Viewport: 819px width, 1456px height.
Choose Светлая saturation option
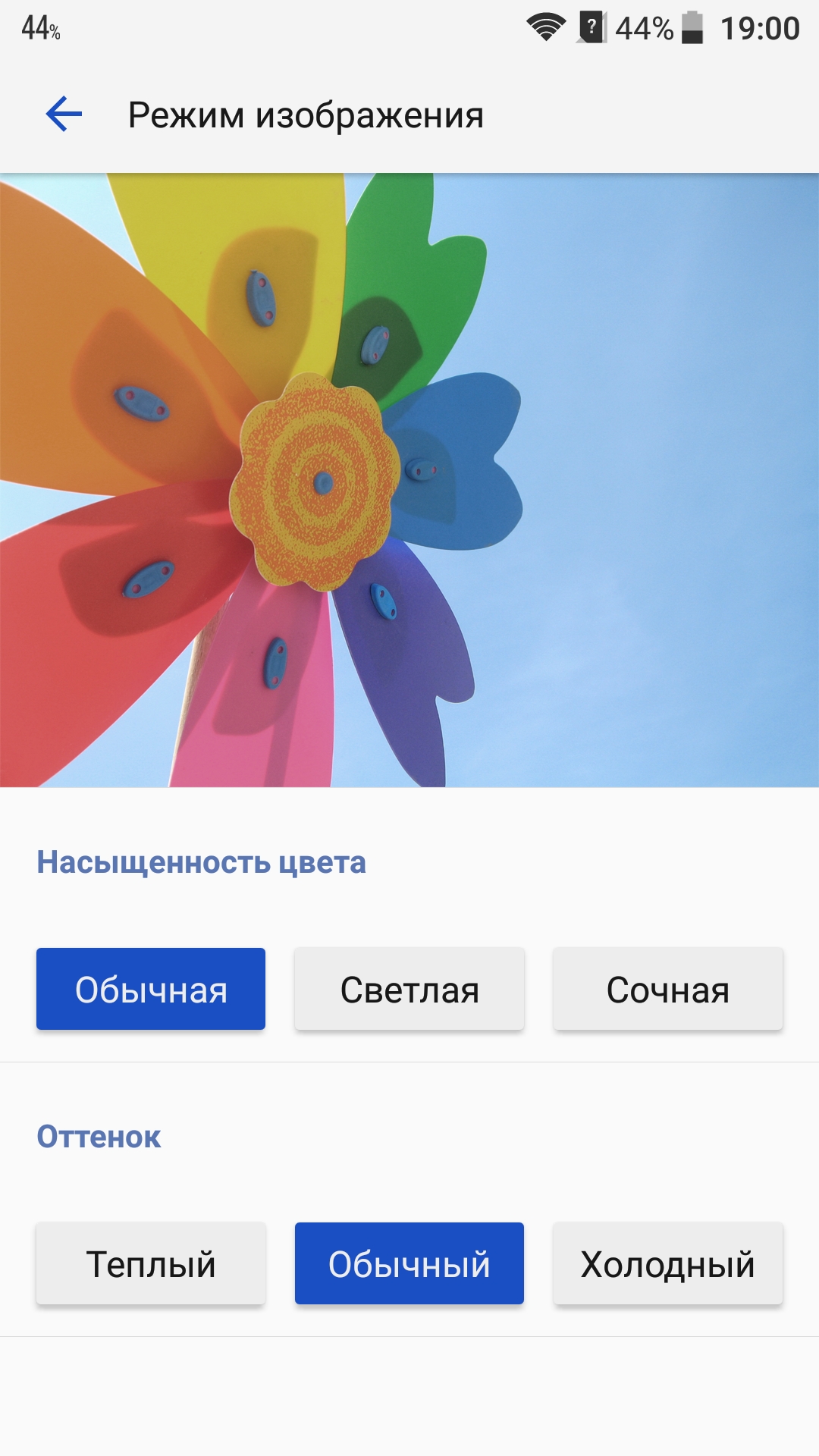click(x=409, y=989)
